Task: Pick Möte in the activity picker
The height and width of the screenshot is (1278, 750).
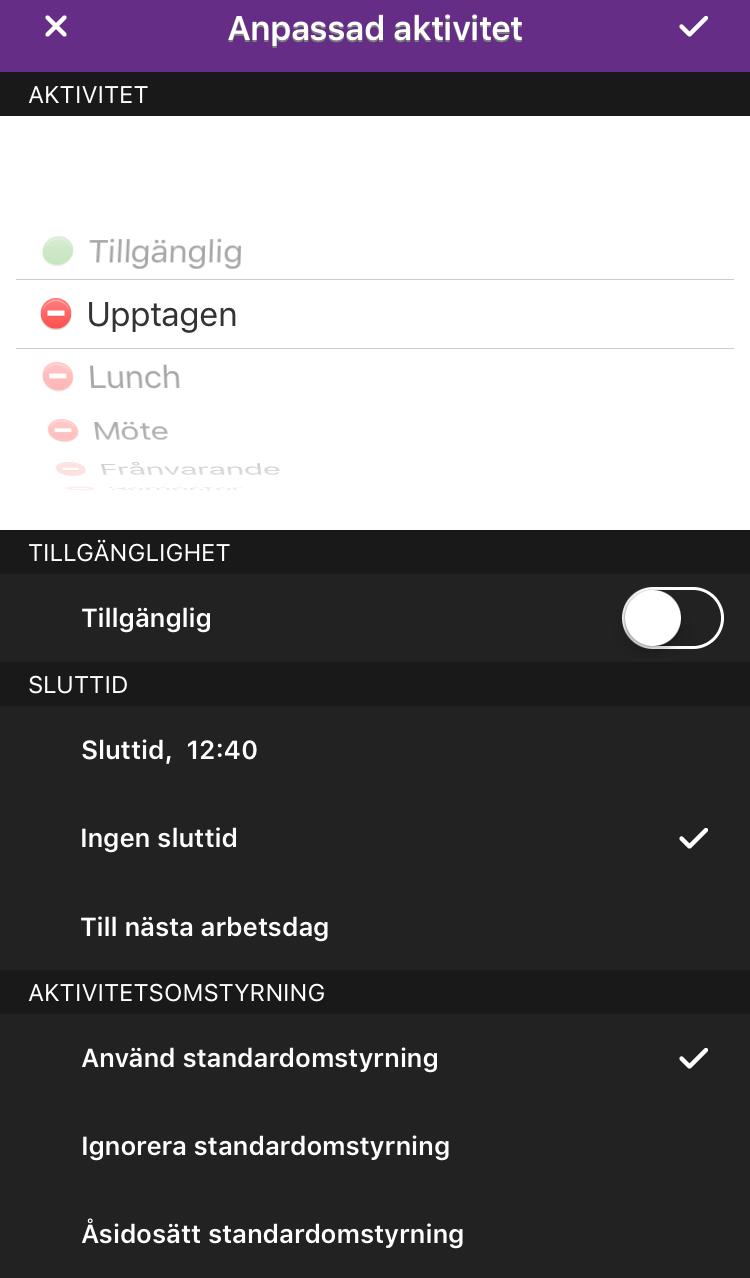Action: click(108, 431)
